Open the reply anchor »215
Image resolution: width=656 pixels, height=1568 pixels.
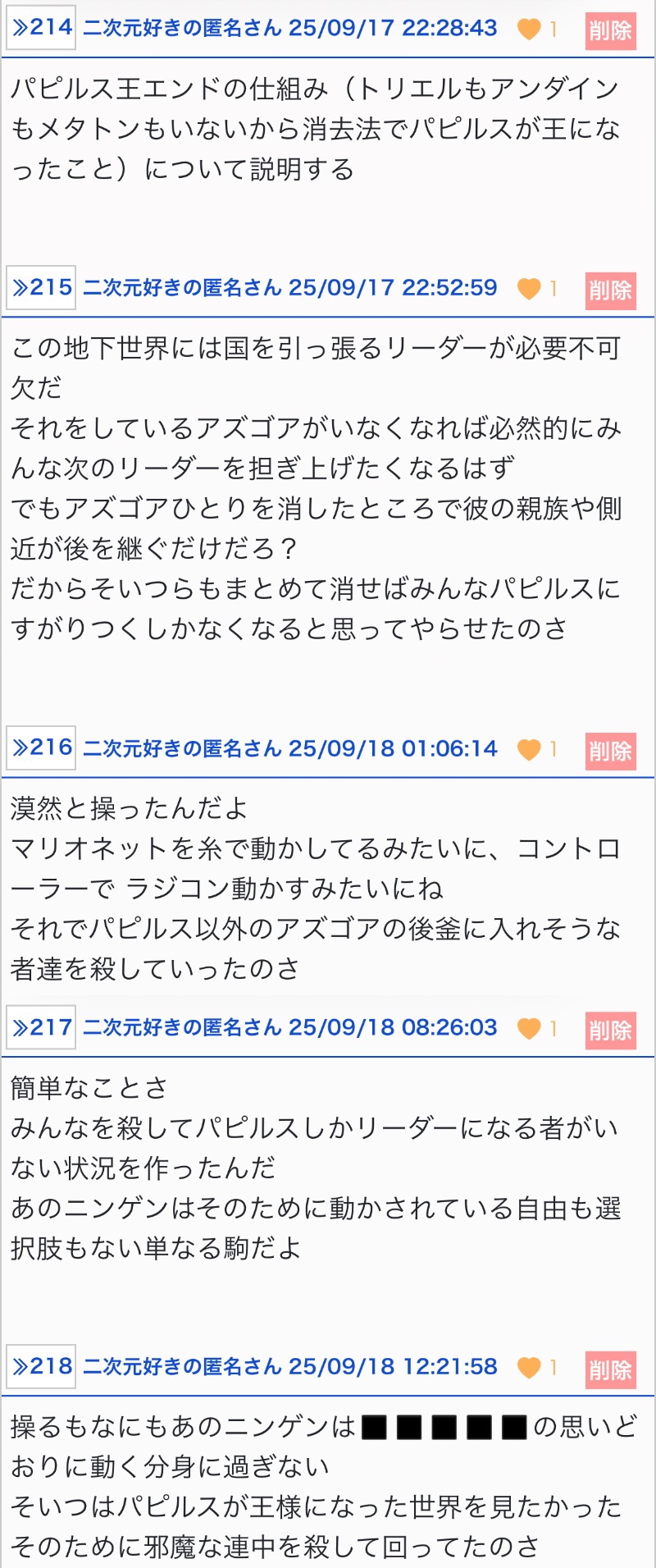click(42, 288)
